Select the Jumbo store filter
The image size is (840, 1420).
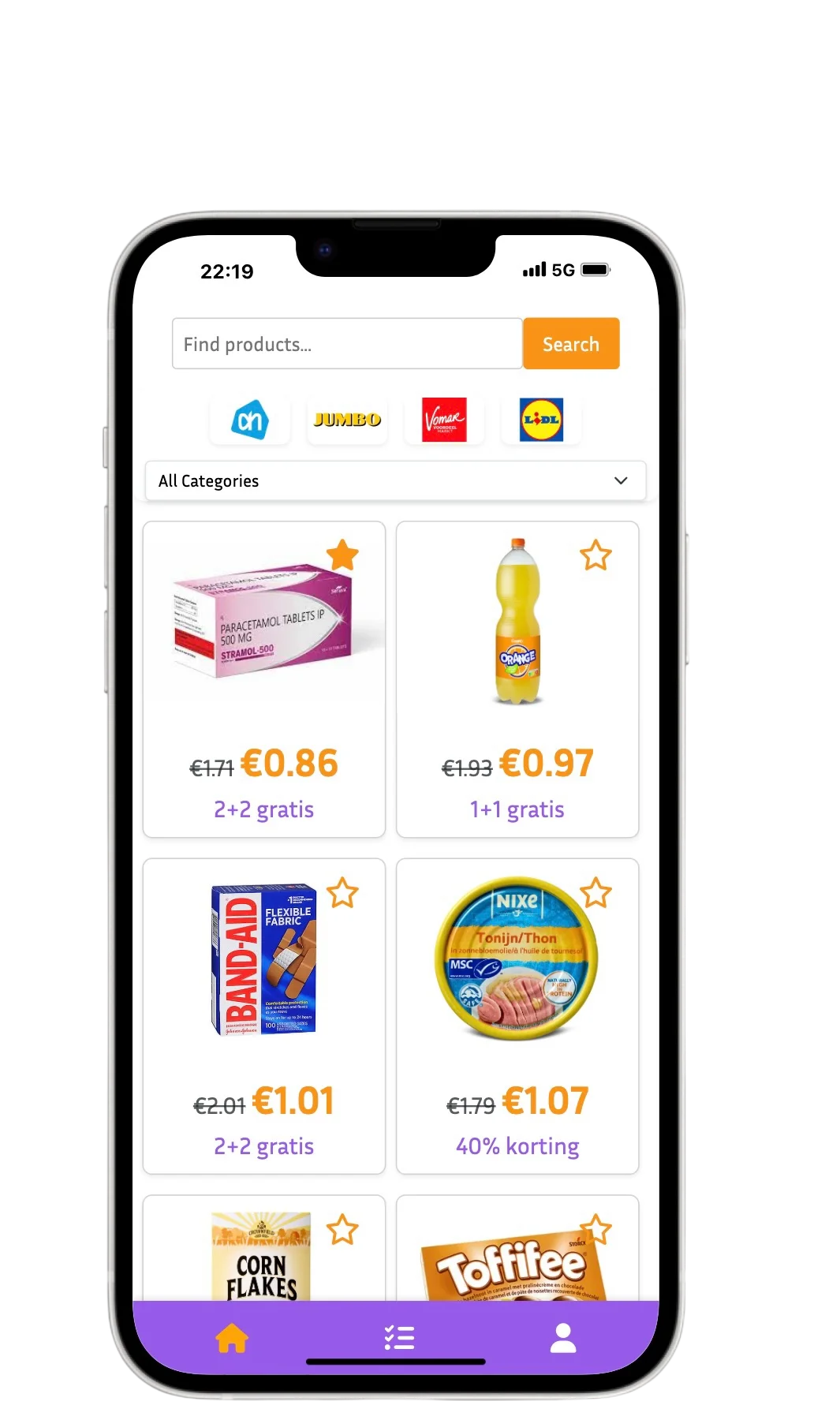point(347,420)
